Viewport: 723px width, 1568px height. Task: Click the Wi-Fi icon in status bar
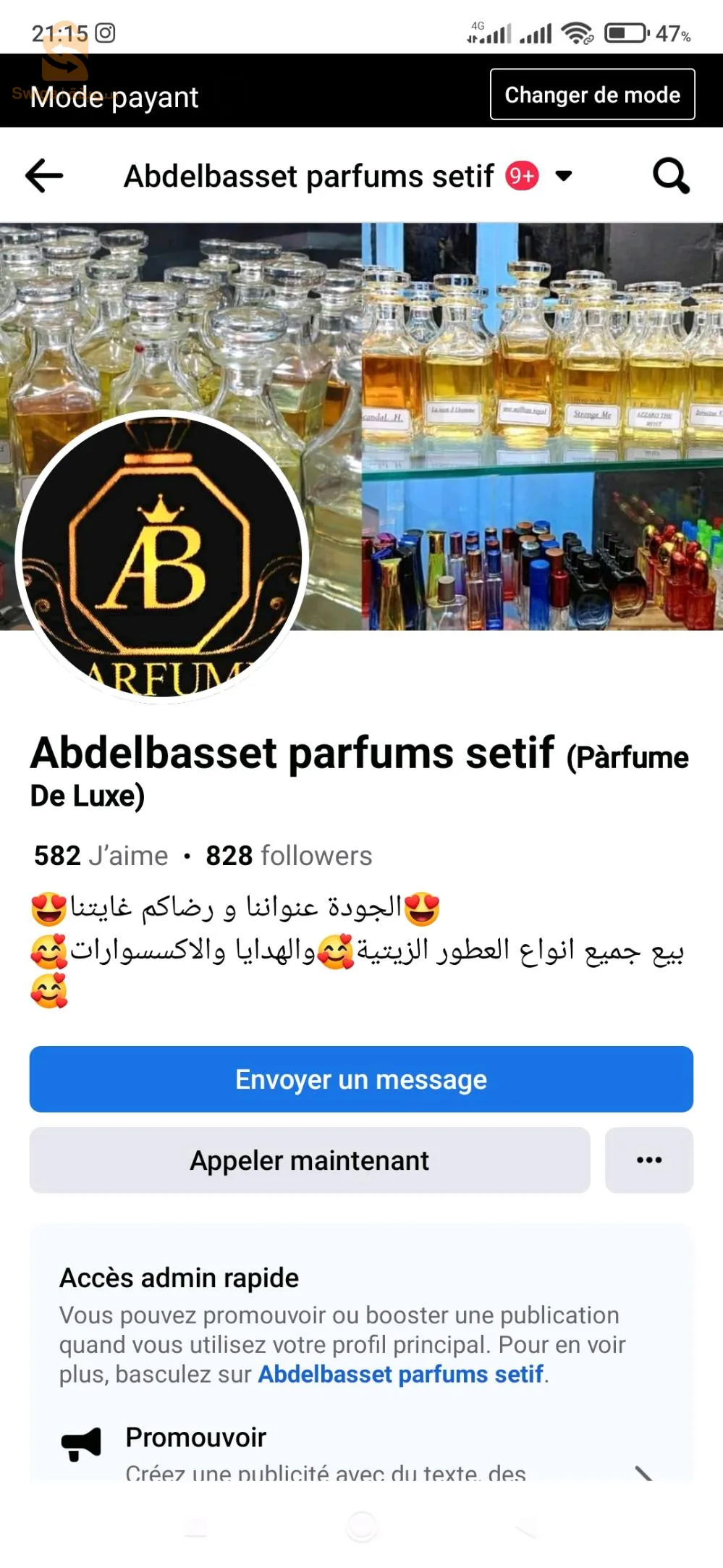click(575, 31)
